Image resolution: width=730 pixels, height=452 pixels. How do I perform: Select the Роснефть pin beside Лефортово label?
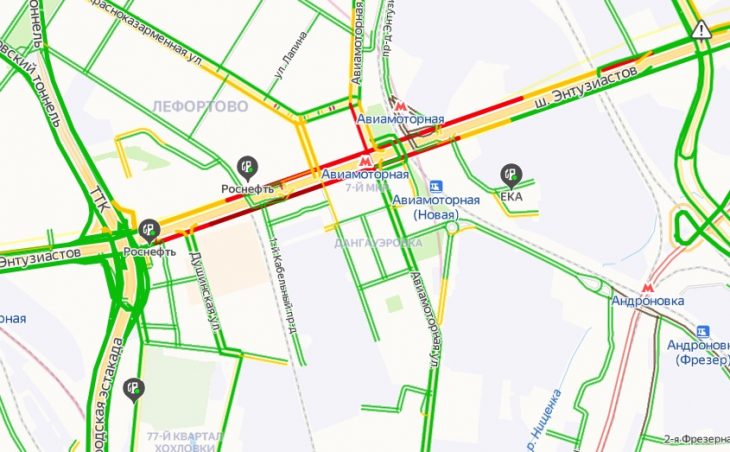pyautogui.click(x=246, y=167)
